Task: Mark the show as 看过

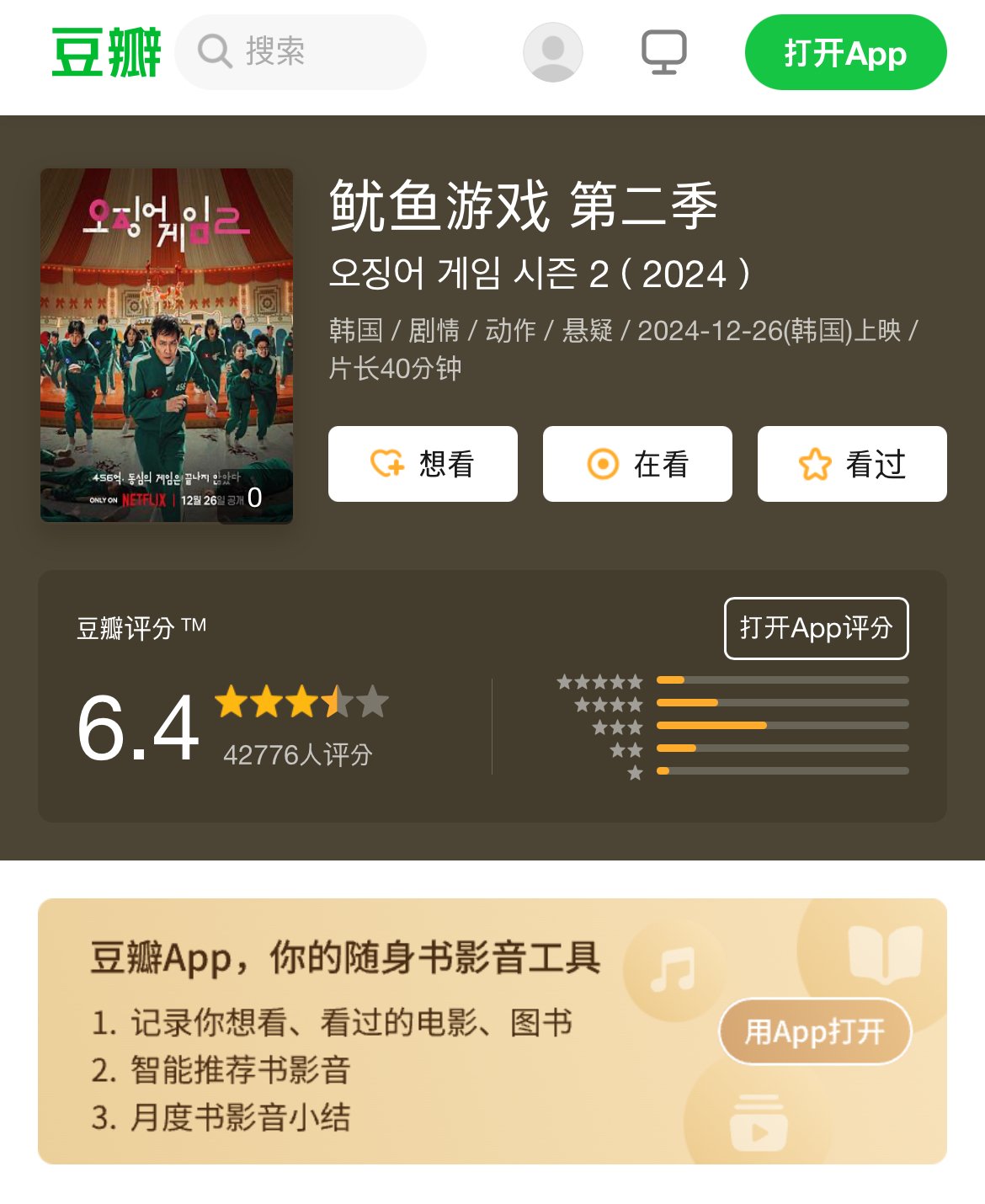Action: [x=852, y=464]
